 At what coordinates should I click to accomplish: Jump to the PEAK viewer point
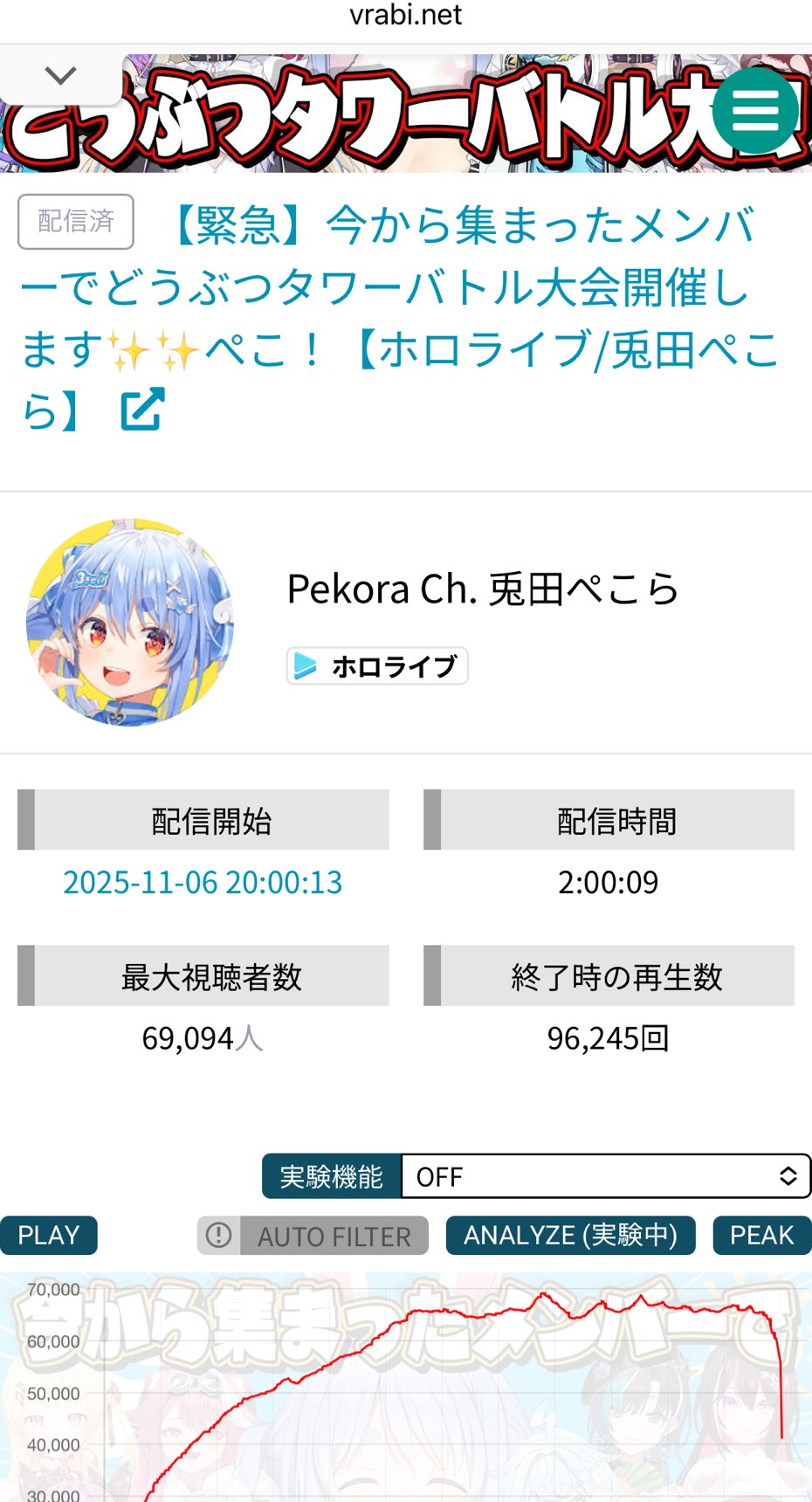click(x=761, y=1236)
